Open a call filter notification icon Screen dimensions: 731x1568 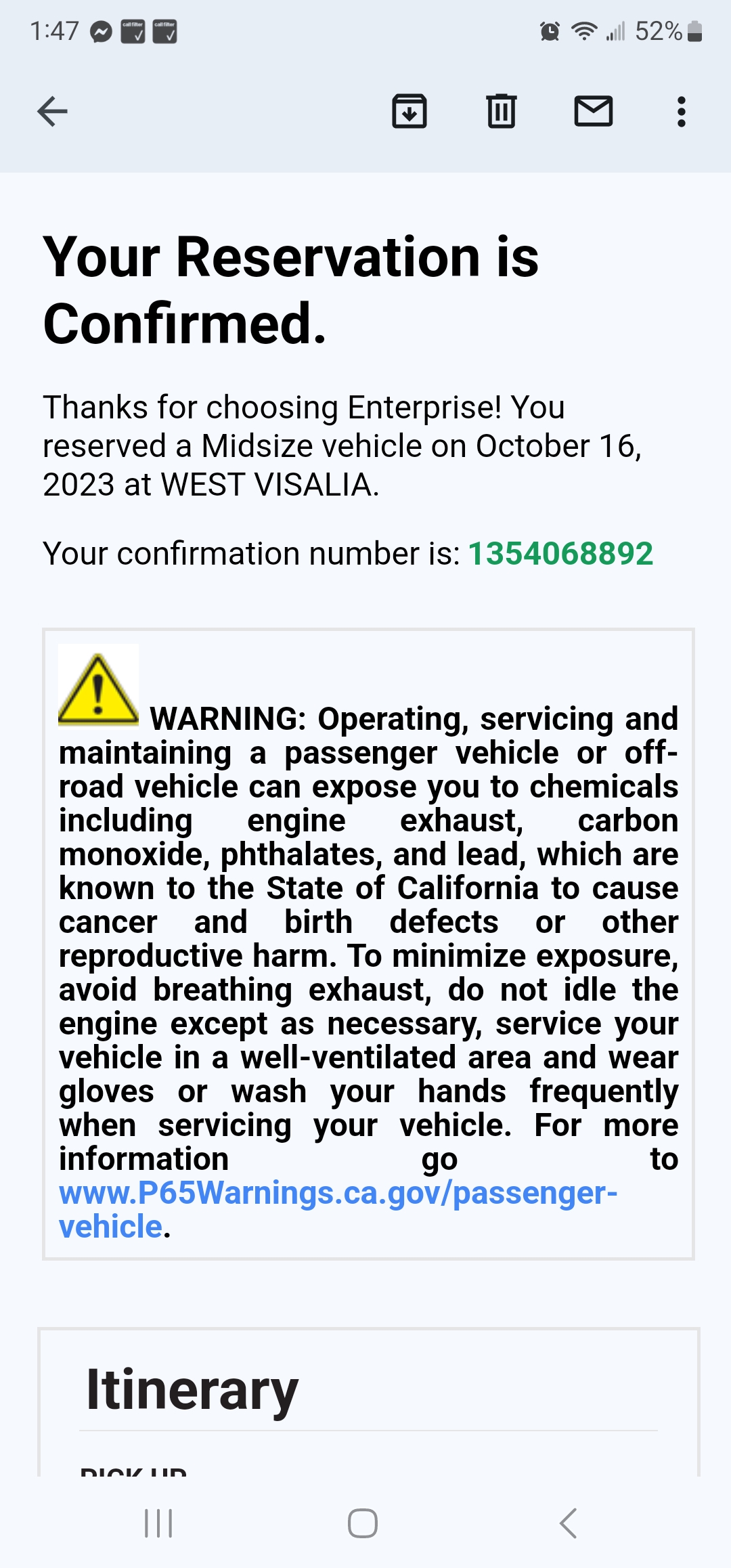(x=133, y=30)
